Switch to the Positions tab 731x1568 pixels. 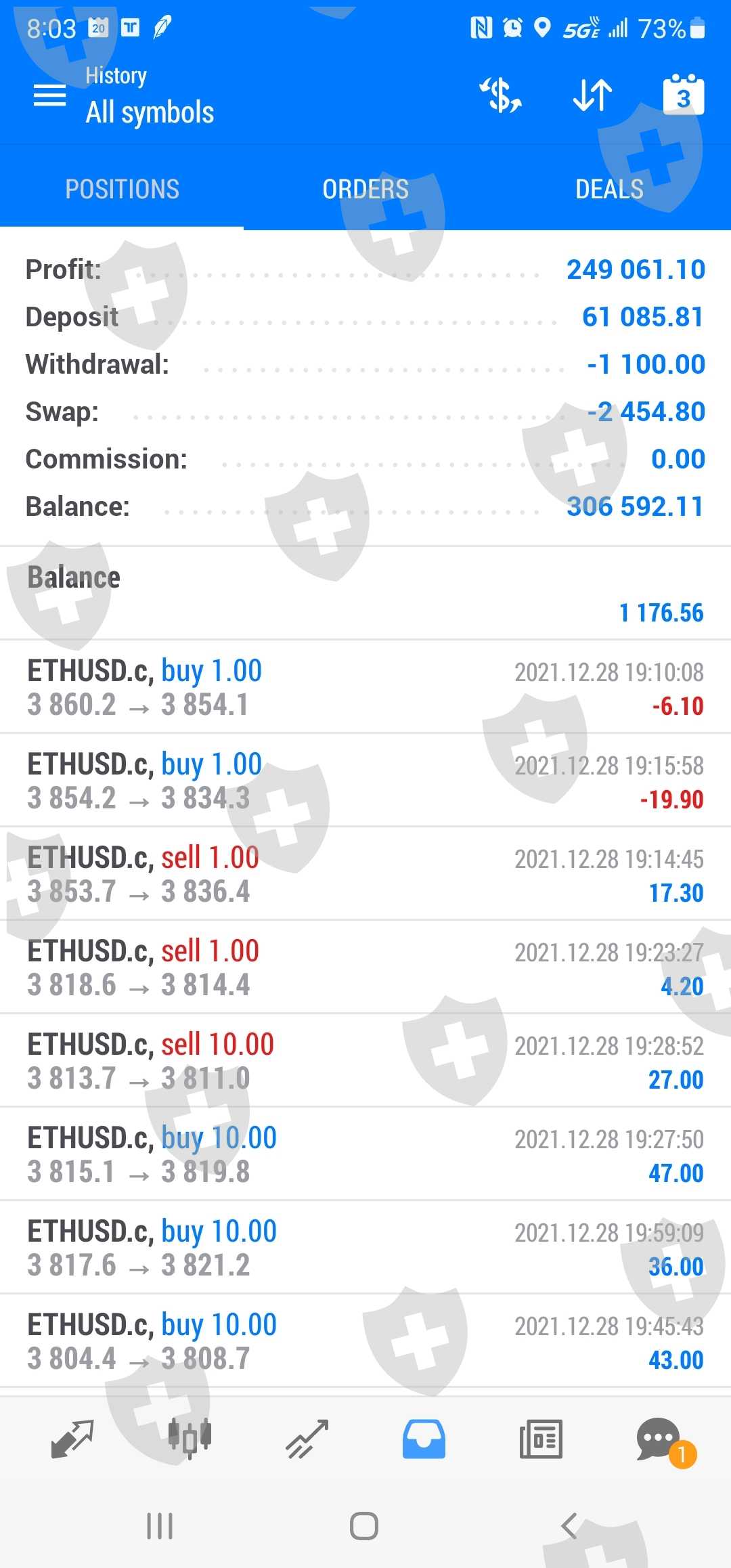coord(122,189)
